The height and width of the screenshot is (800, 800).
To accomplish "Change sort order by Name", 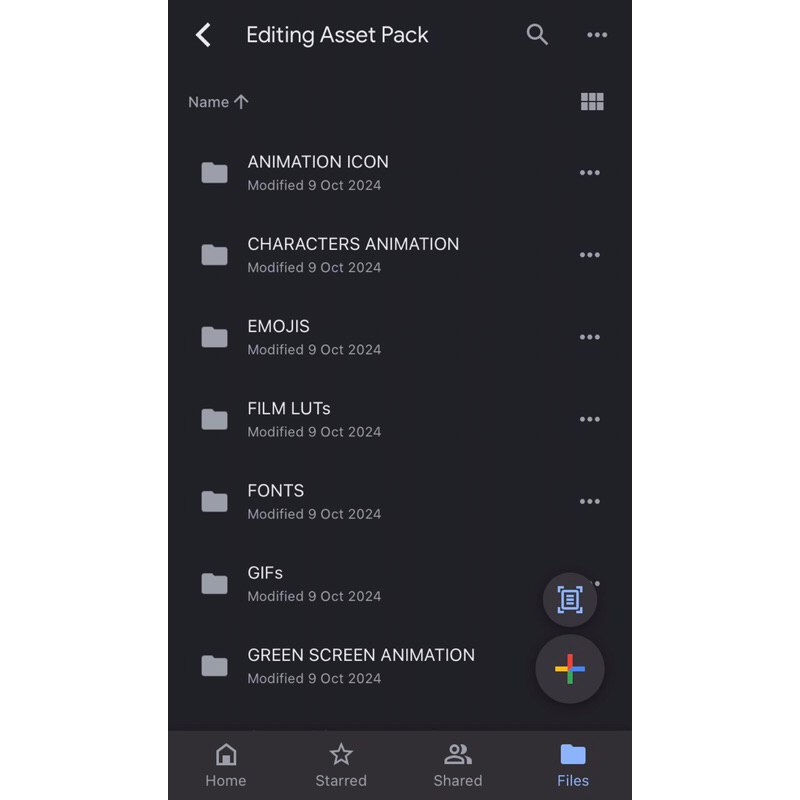I will coord(218,102).
